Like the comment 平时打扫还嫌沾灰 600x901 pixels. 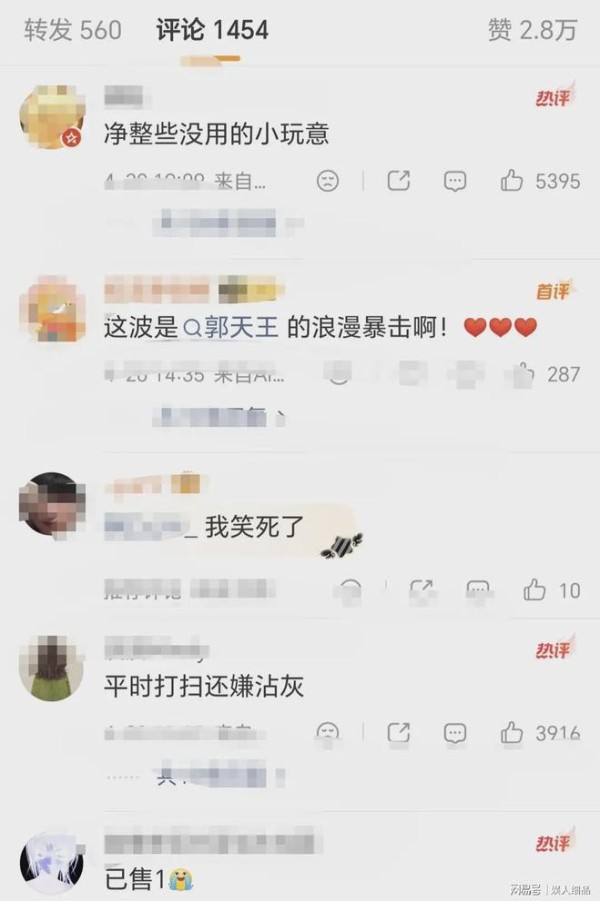(512, 733)
